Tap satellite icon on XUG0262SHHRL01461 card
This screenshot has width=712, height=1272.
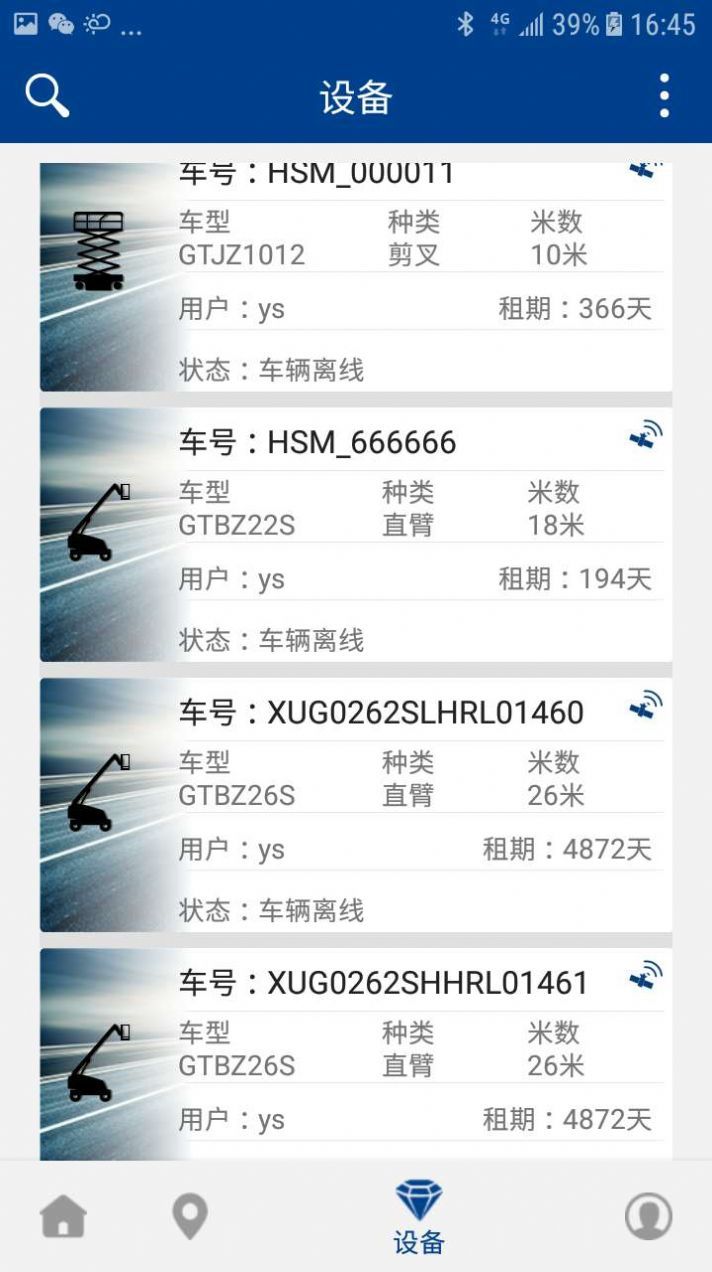646,977
